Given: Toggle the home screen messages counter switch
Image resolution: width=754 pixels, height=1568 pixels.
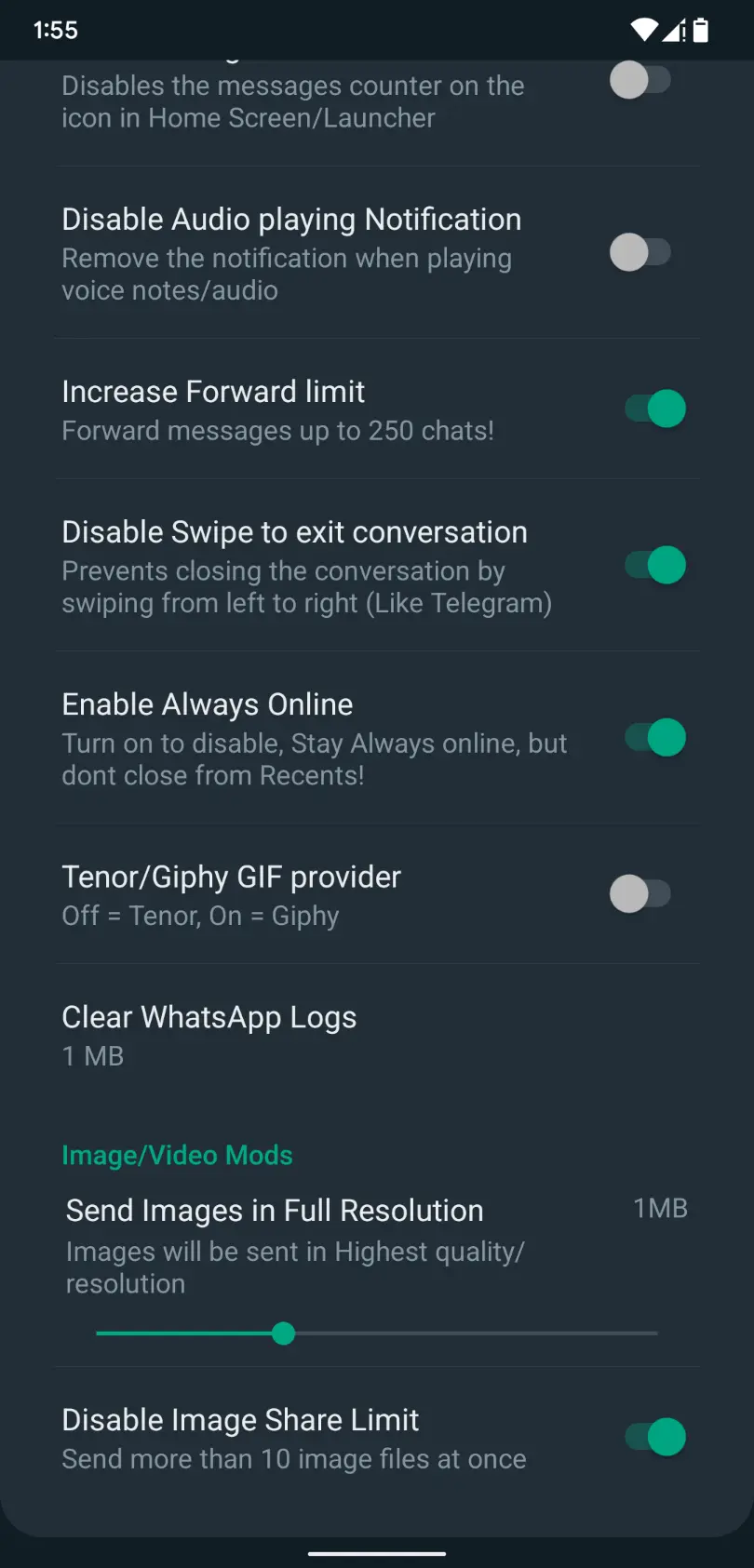Looking at the screenshot, I should coord(640,81).
